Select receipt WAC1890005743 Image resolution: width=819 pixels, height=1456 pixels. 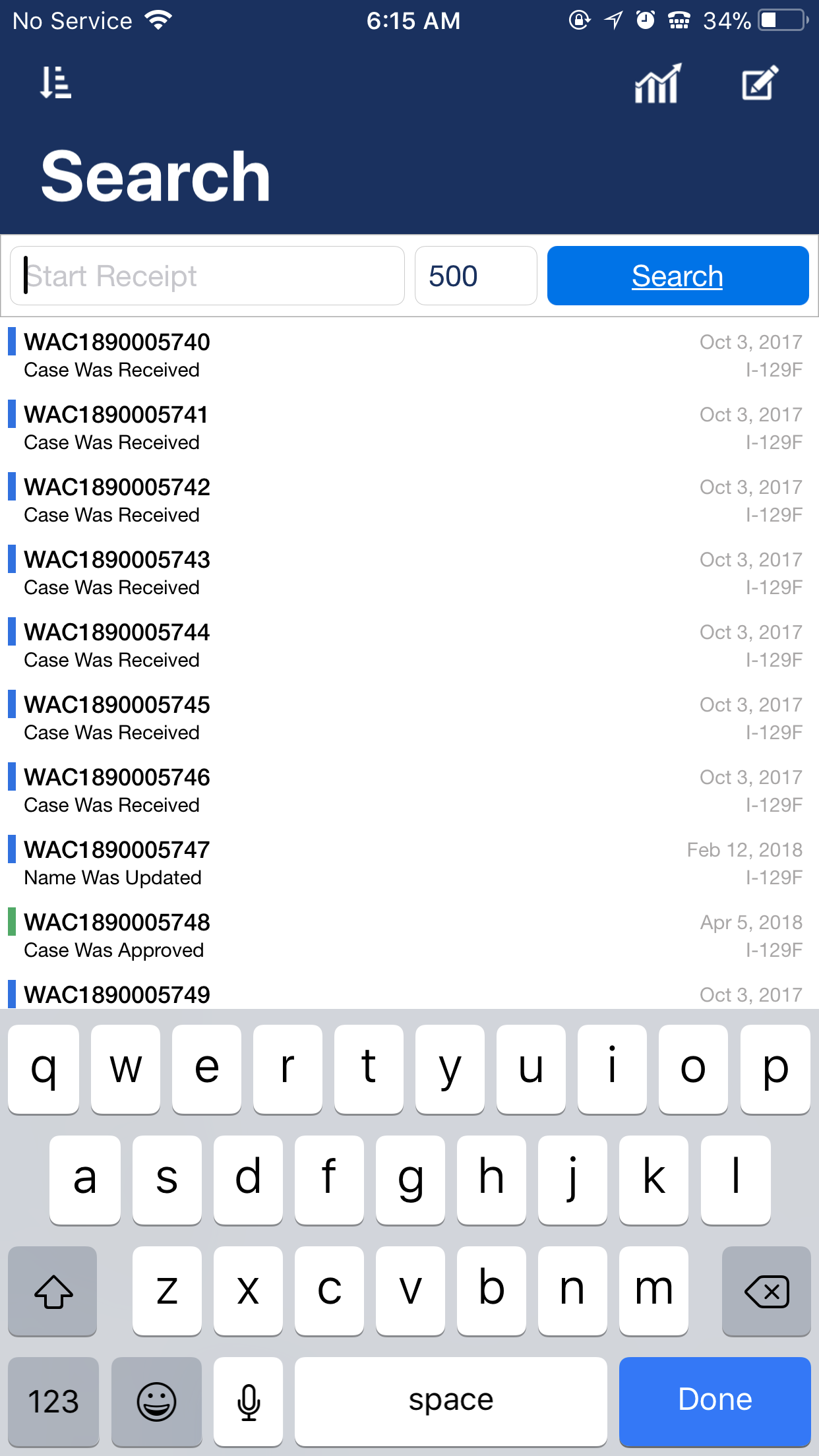point(409,573)
